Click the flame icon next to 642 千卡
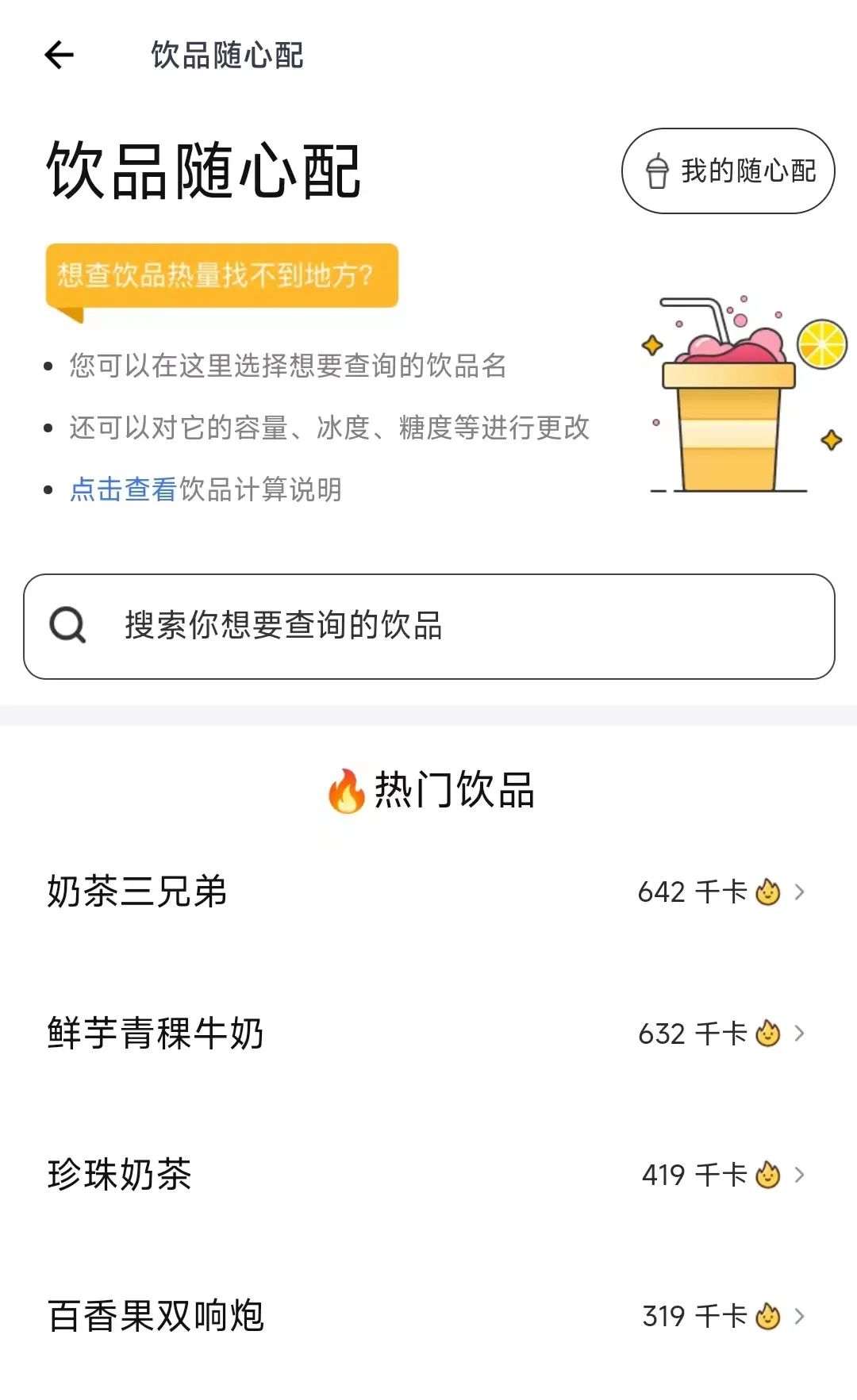The image size is (857, 1400). click(x=767, y=892)
